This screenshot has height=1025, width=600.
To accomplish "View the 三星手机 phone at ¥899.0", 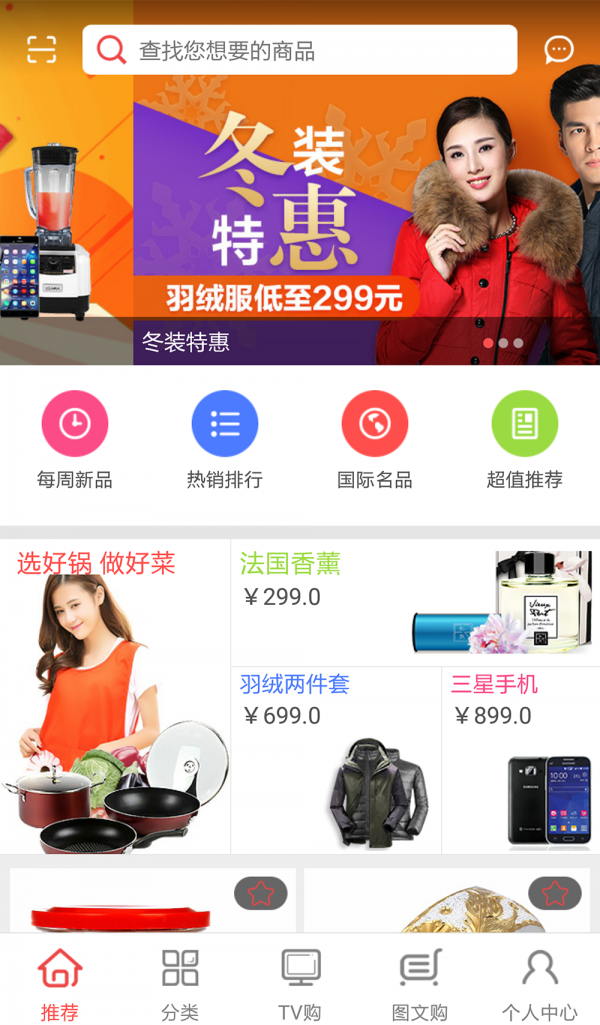I will pyautogui.click(x=520, y=760).
